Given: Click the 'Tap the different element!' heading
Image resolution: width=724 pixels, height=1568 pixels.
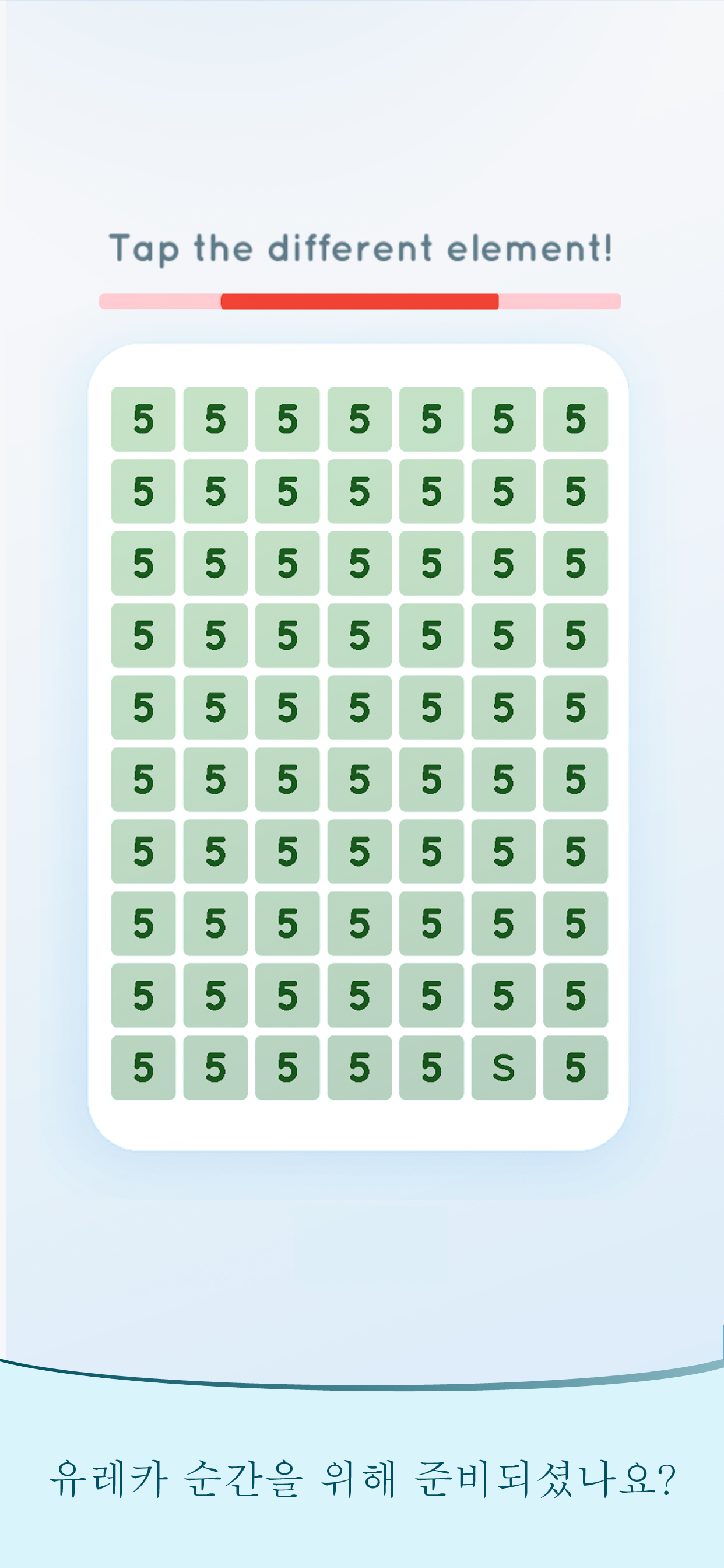Looking at the screenshot, I should (361, 249).
